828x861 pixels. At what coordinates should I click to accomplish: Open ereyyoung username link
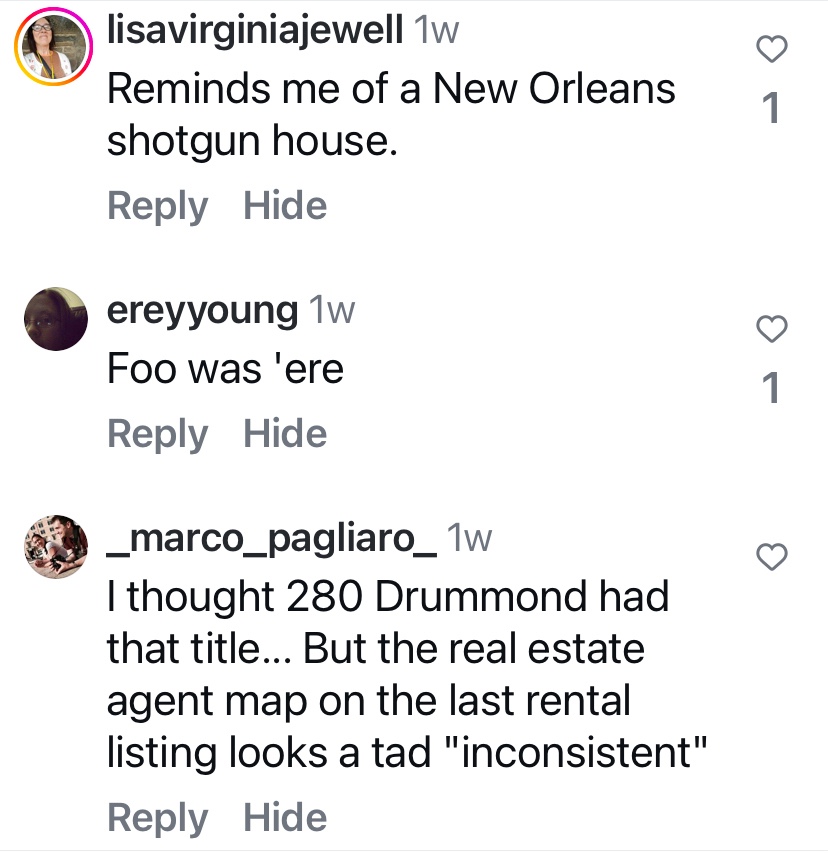[x=202, y=311]
